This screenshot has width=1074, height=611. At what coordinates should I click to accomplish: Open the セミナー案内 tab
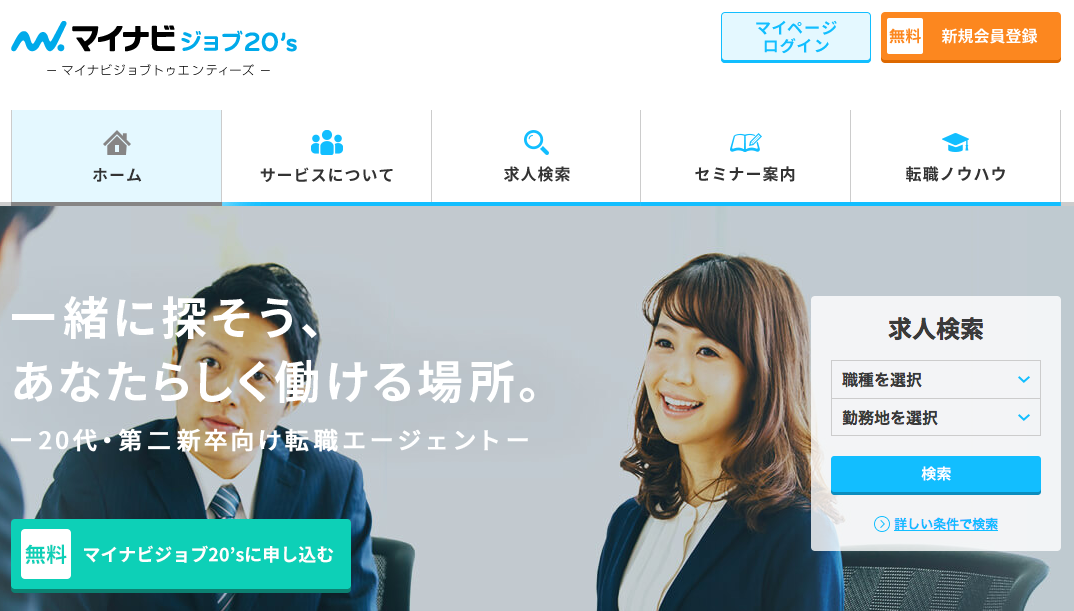[x=745, y=157]
